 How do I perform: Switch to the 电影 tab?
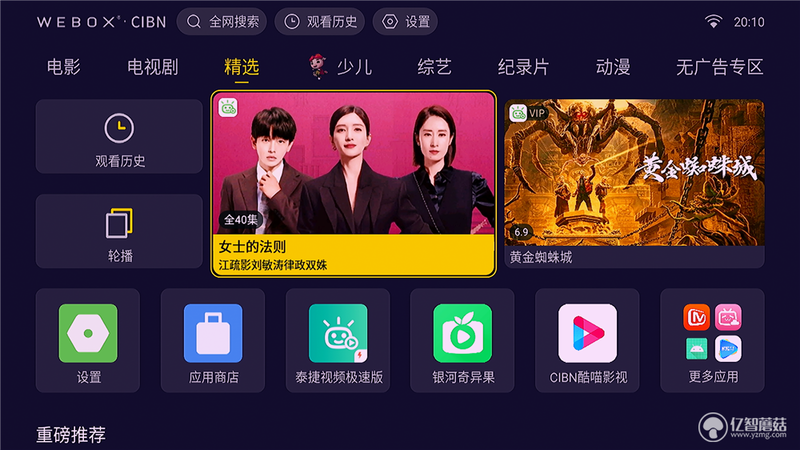pos(64,68)
